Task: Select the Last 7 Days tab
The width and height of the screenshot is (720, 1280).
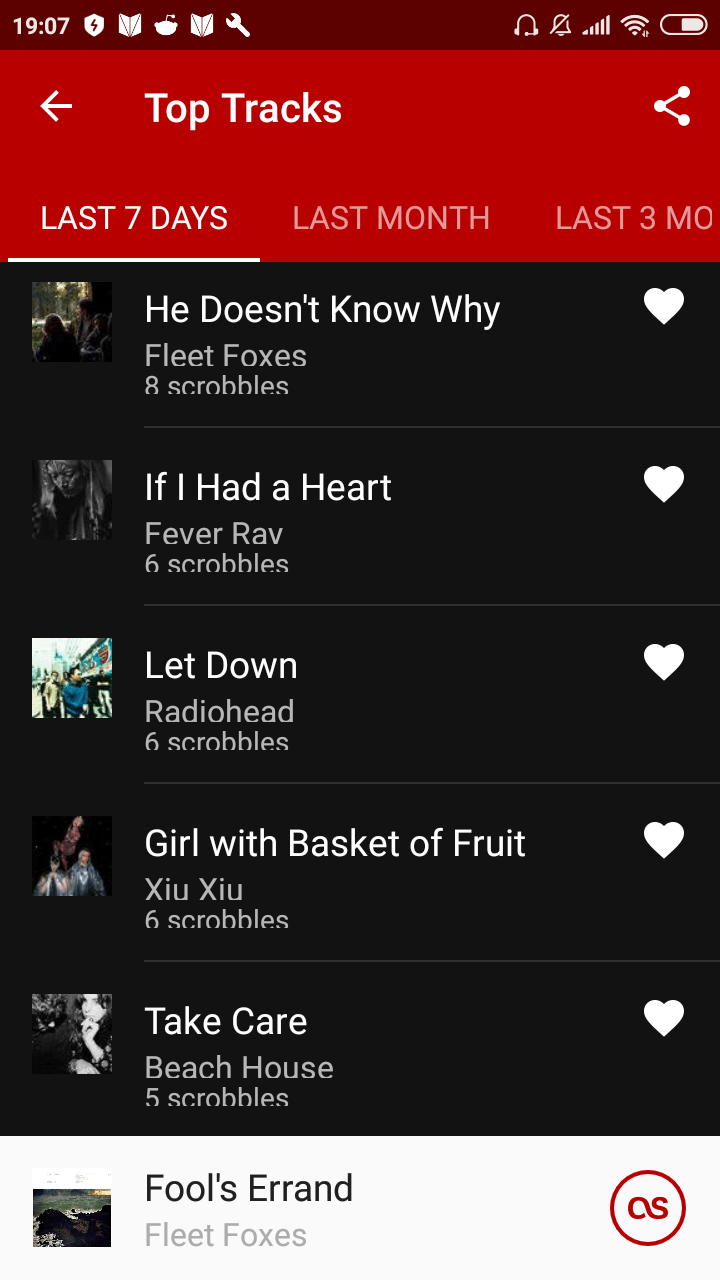Action: pyautogui.click(x=134, y=218)
